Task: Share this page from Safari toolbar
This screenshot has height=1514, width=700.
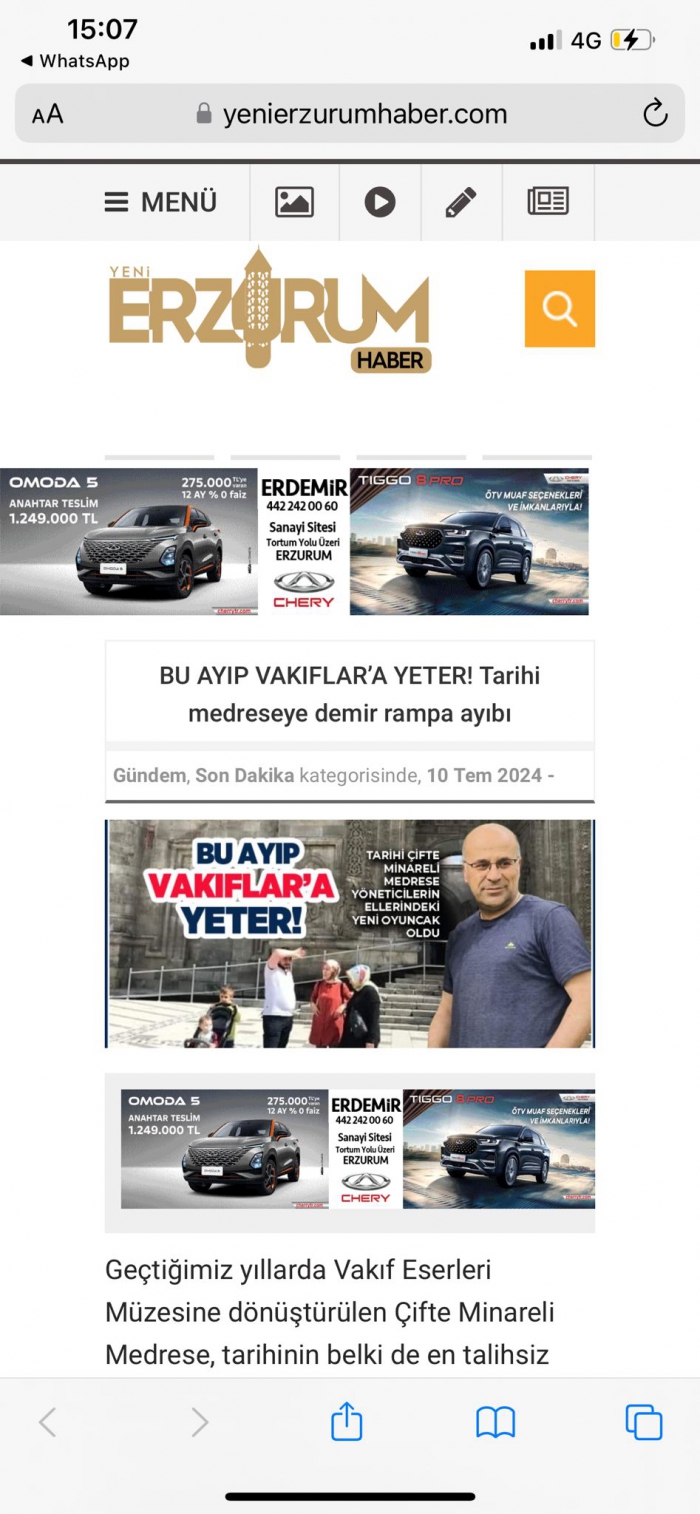Action: click(346, 1421)
